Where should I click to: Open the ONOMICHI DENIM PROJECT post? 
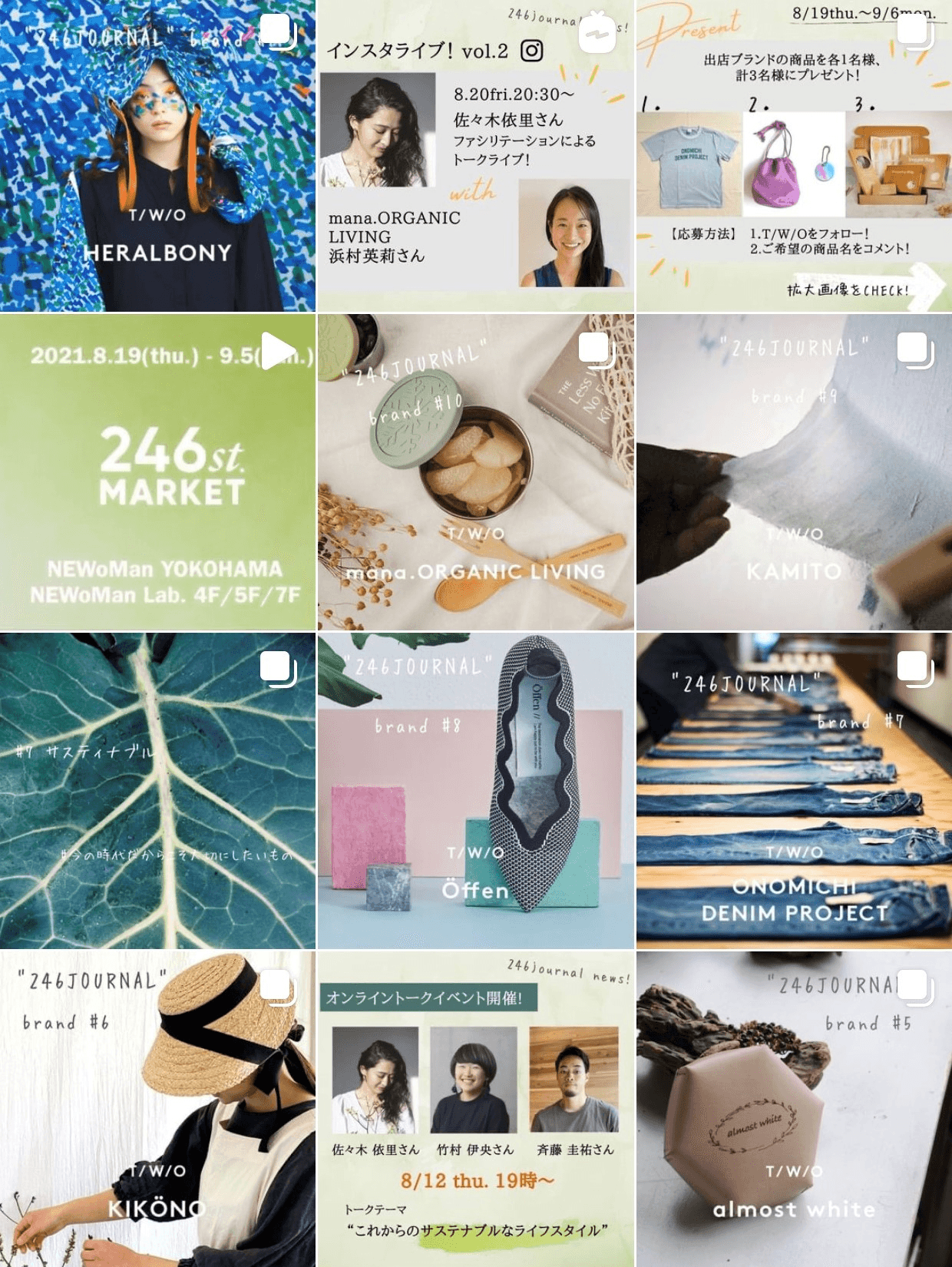[x=794, y=791]
